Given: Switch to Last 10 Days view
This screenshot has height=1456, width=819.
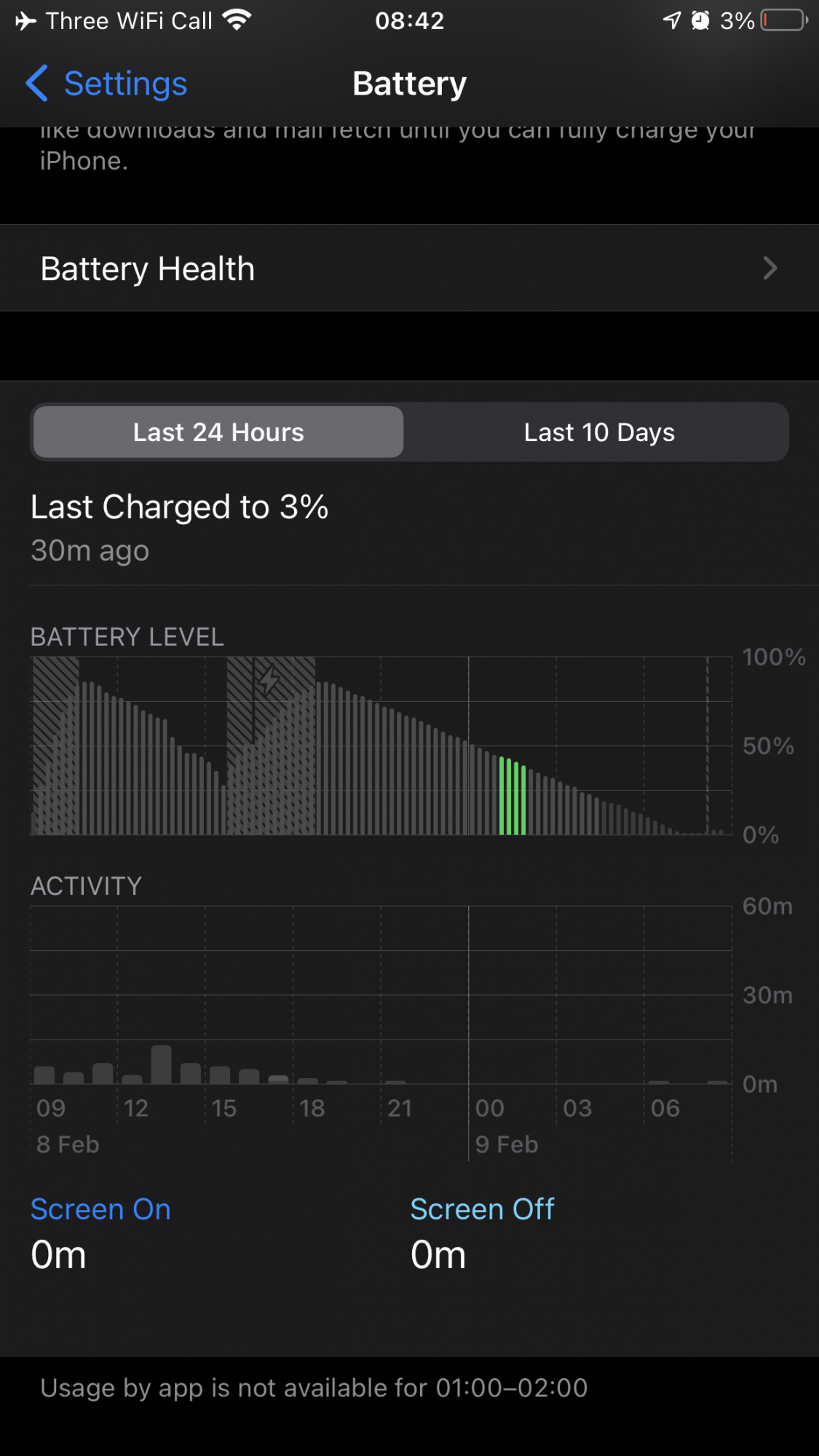Looking at the screenshot, I should click(598, 432).
